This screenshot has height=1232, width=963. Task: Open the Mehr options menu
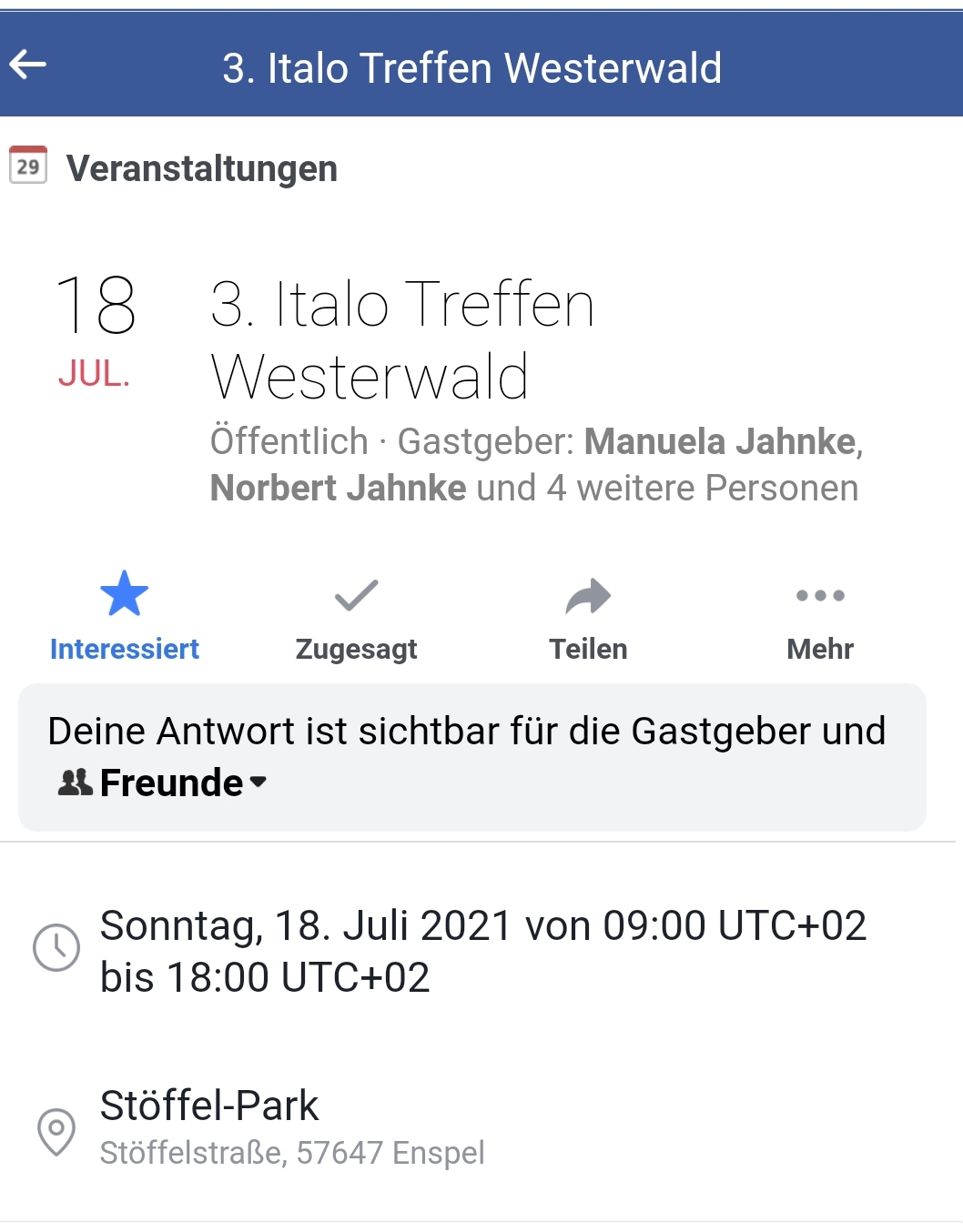tap(819, 616)
